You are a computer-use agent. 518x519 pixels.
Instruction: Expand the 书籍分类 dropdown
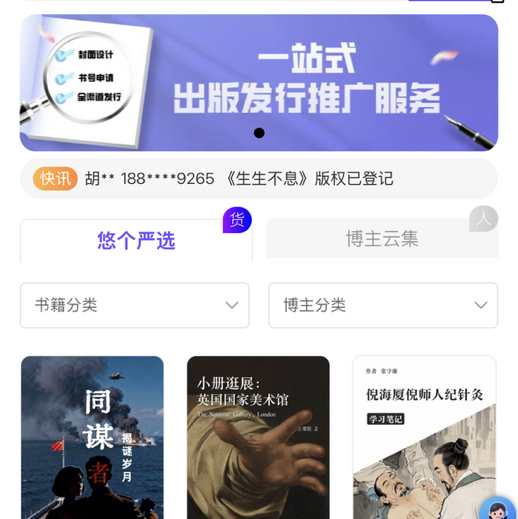pyautogui.click(x=135, y=305)
